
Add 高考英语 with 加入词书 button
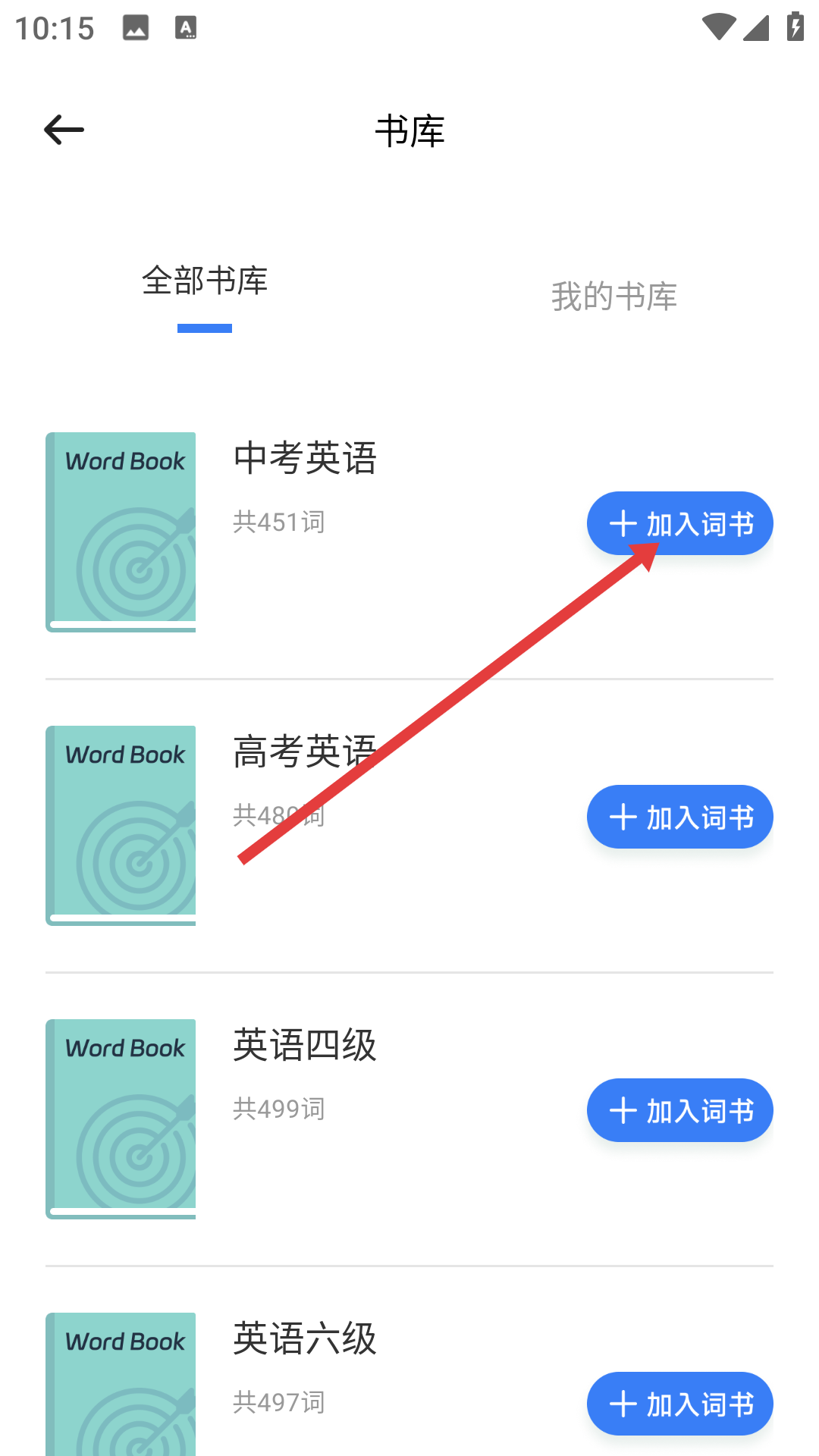(x=679, y=817)
